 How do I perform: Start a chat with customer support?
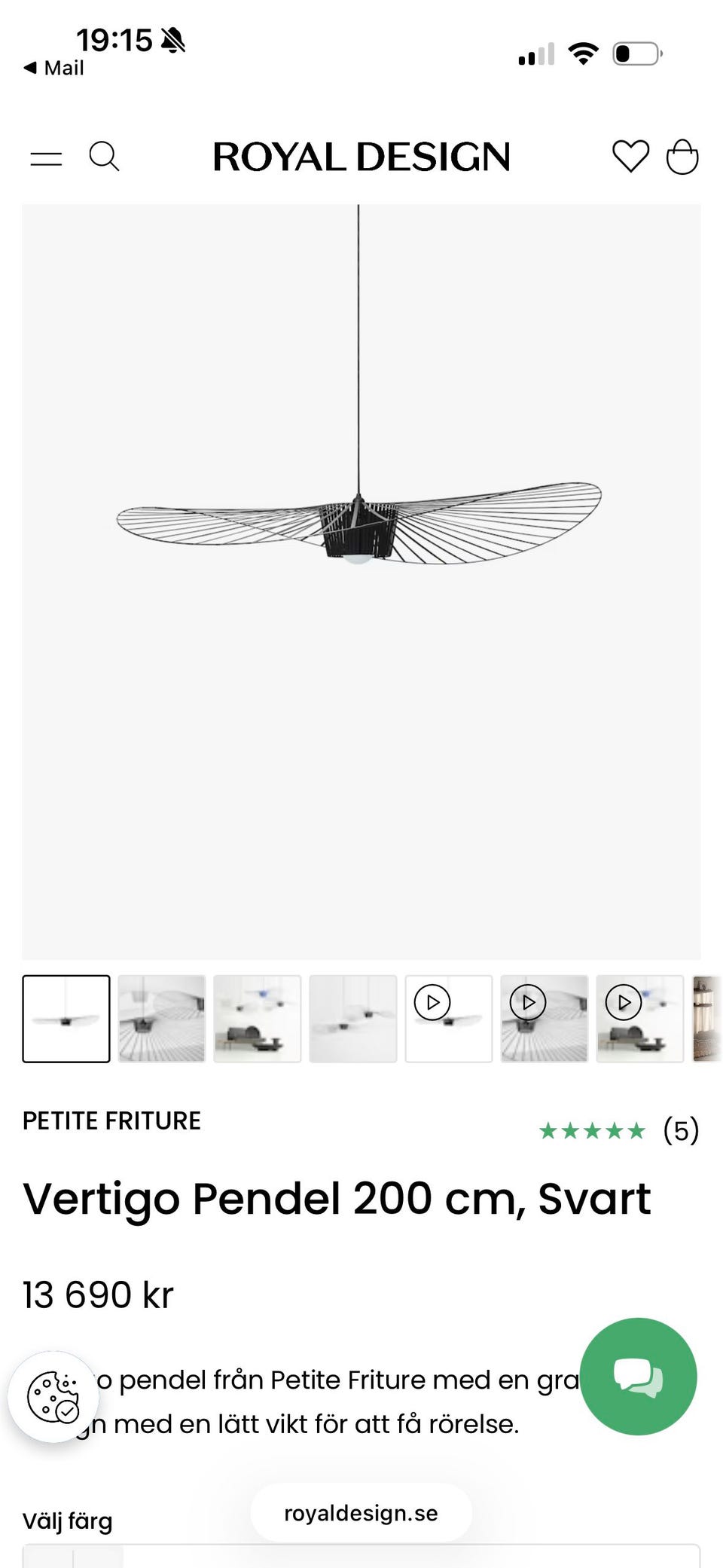tap(638, 1376)
